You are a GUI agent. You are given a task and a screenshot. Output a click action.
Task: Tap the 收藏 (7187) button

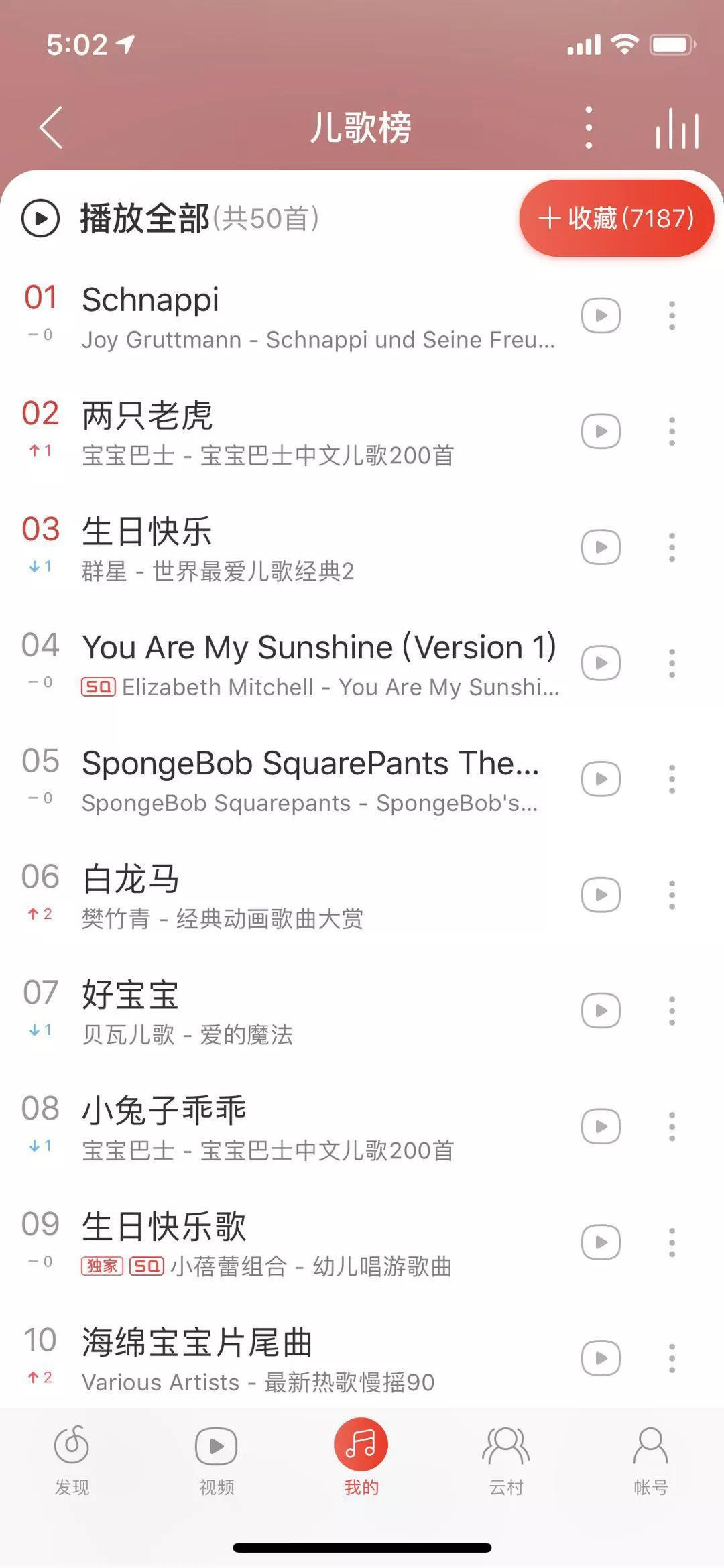[616, 219]
